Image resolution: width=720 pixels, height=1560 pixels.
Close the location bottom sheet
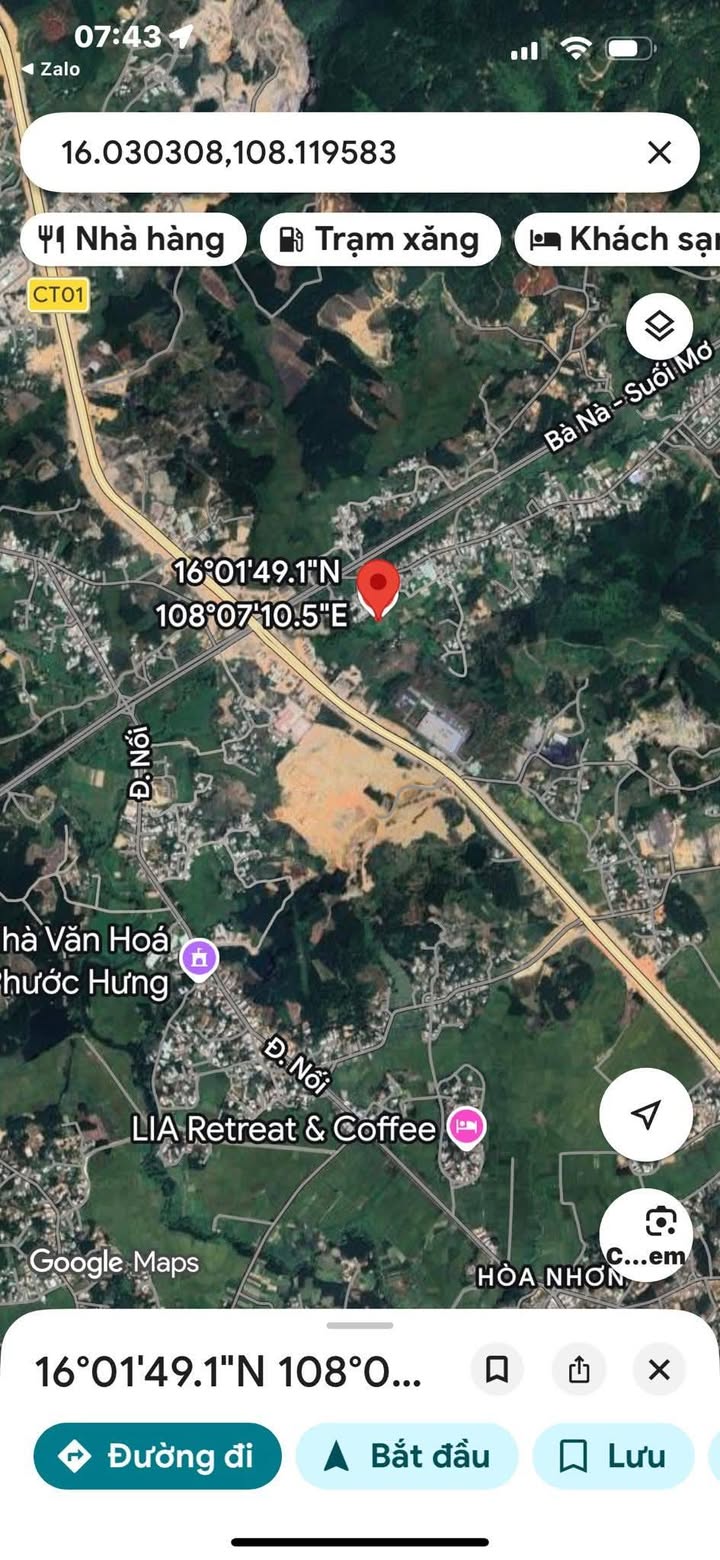(659, 1370)
